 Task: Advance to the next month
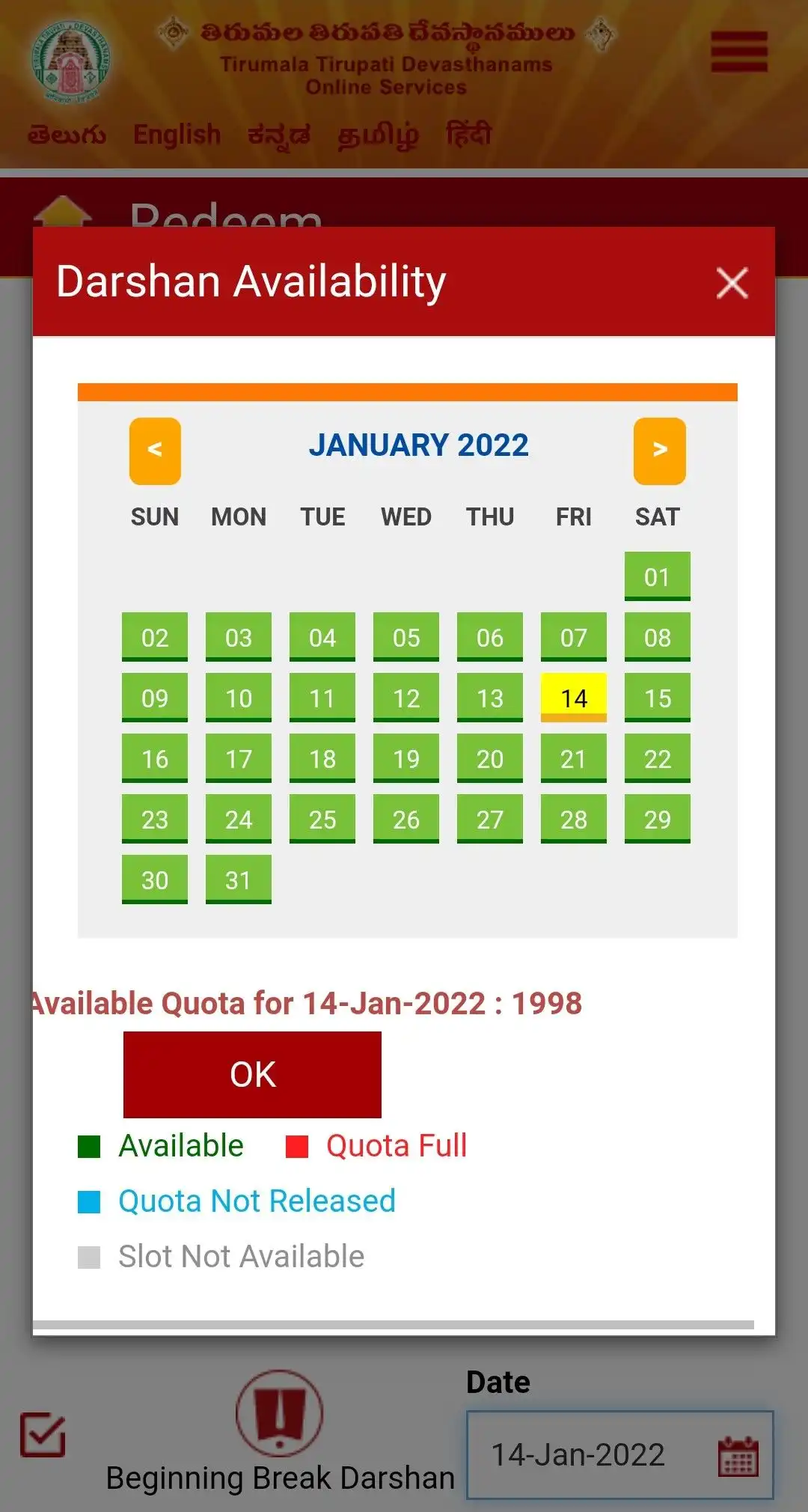pos(659,451)
